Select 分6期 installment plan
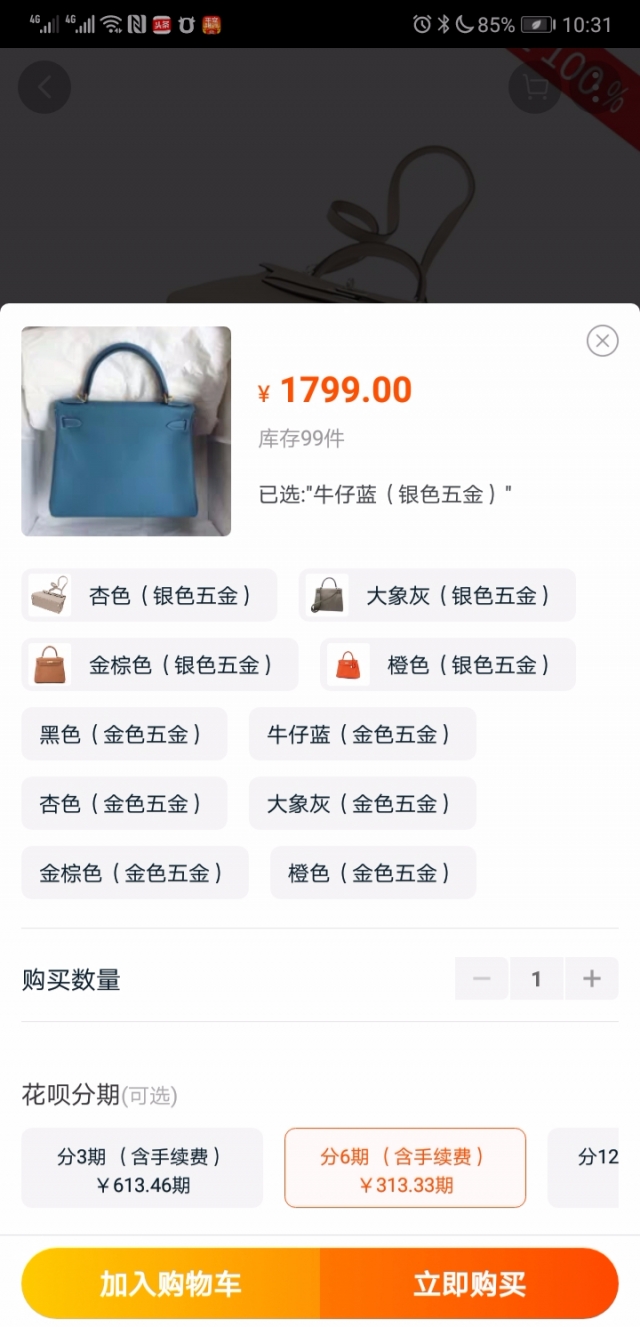The width and height of the screenshot is (640, 1327). tap(405, 1168)
